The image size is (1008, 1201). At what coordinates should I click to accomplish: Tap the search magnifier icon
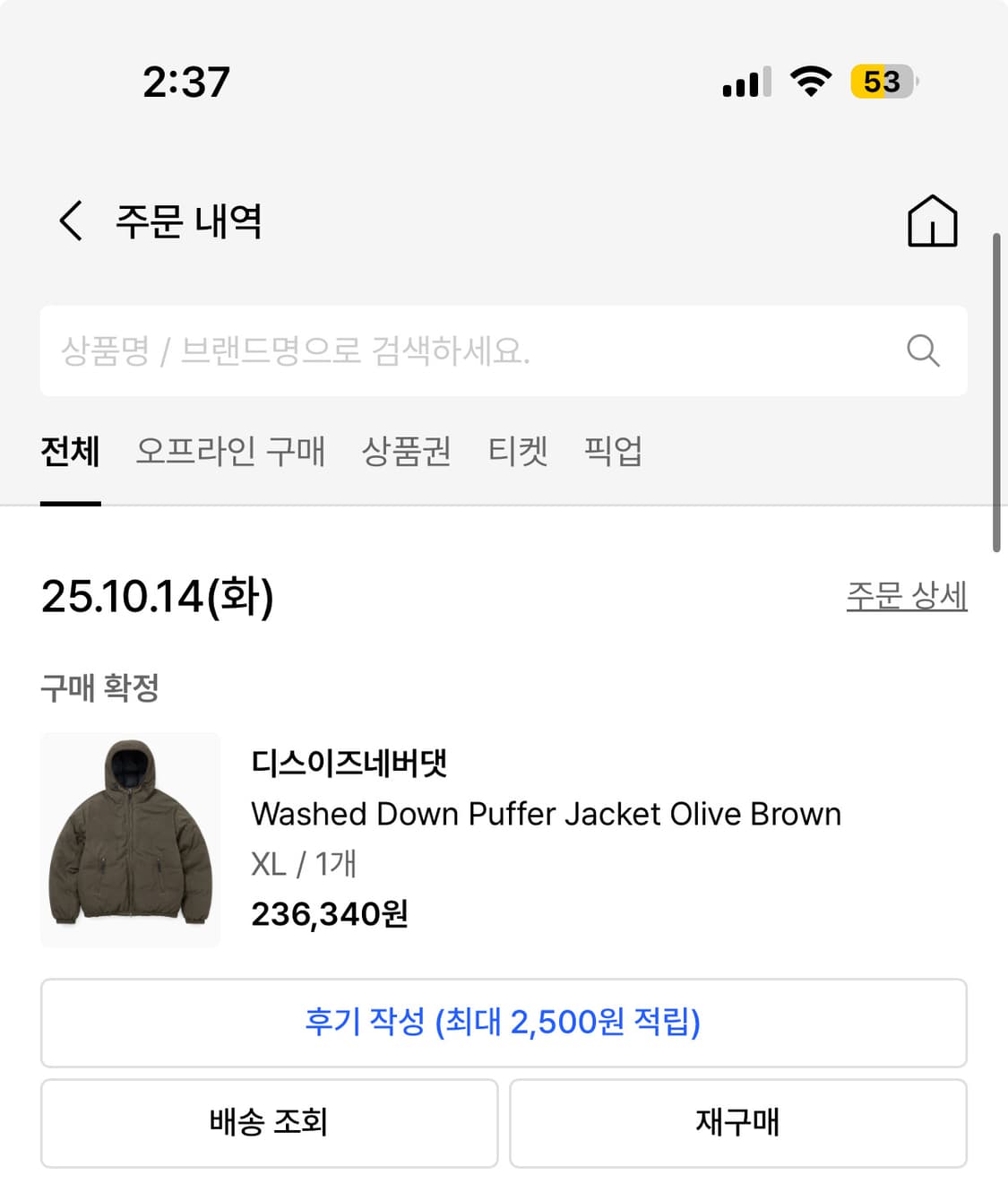click(x=925, y=350)
